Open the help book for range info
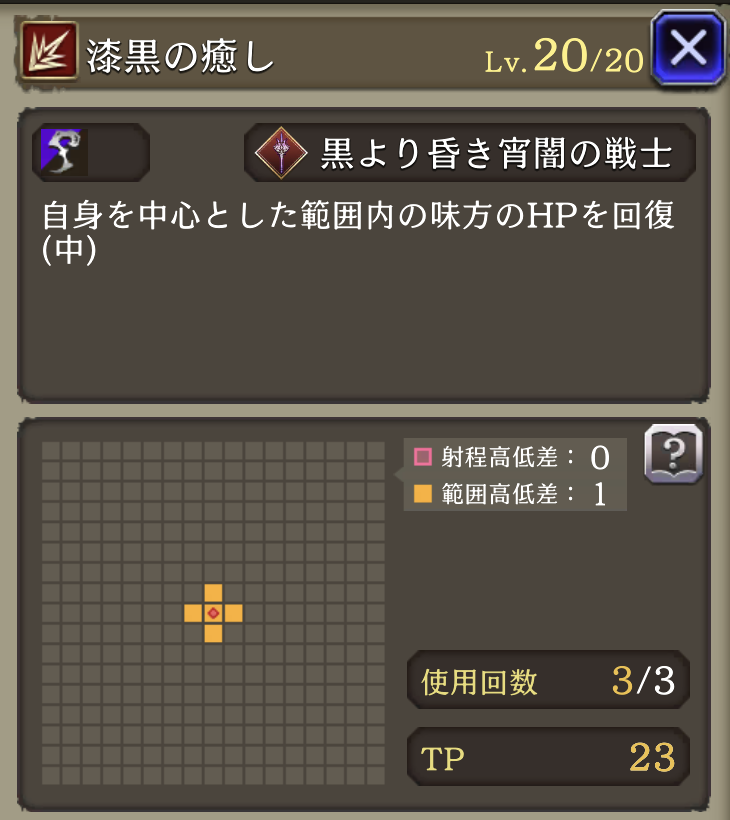Screen dimensions: 730x820 673,455
